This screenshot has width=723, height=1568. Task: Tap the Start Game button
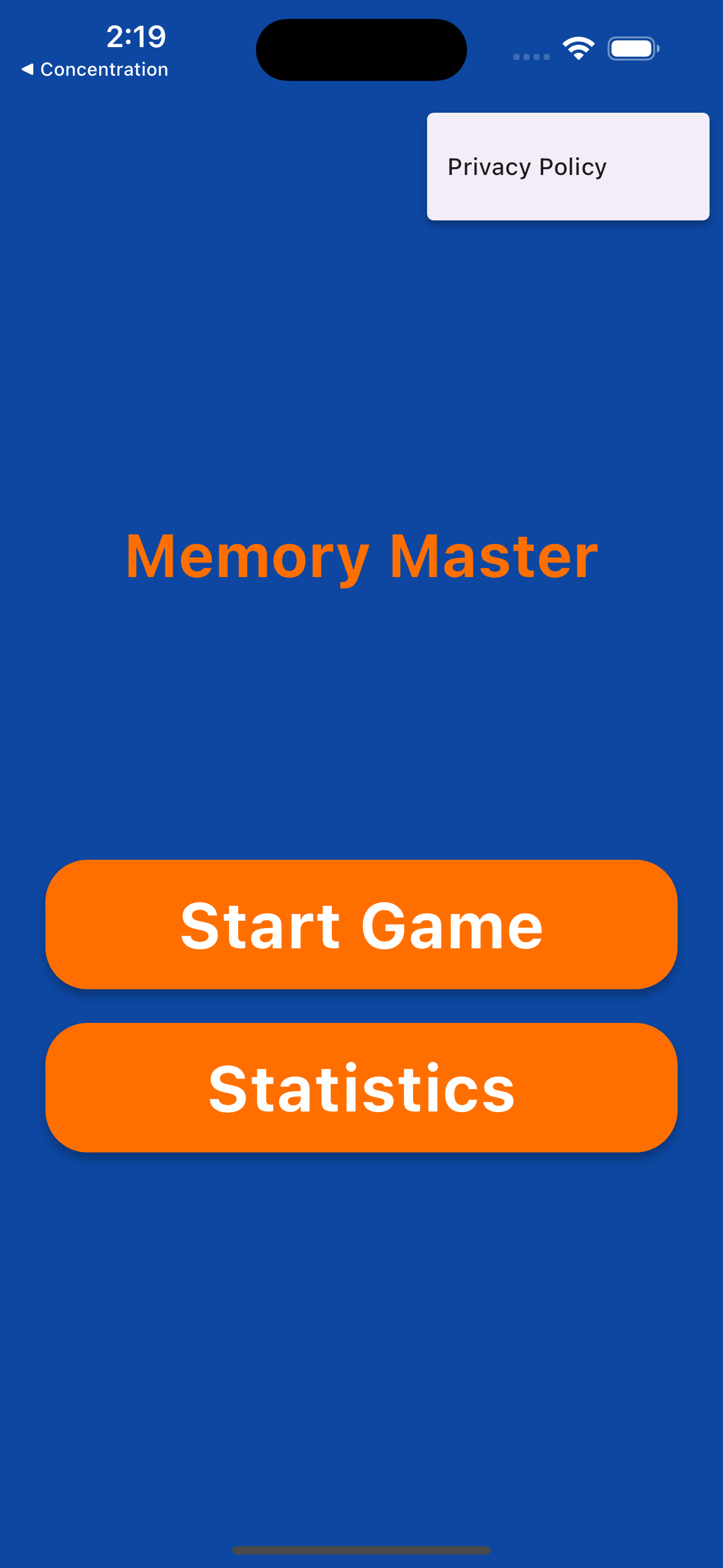point(361,924)
